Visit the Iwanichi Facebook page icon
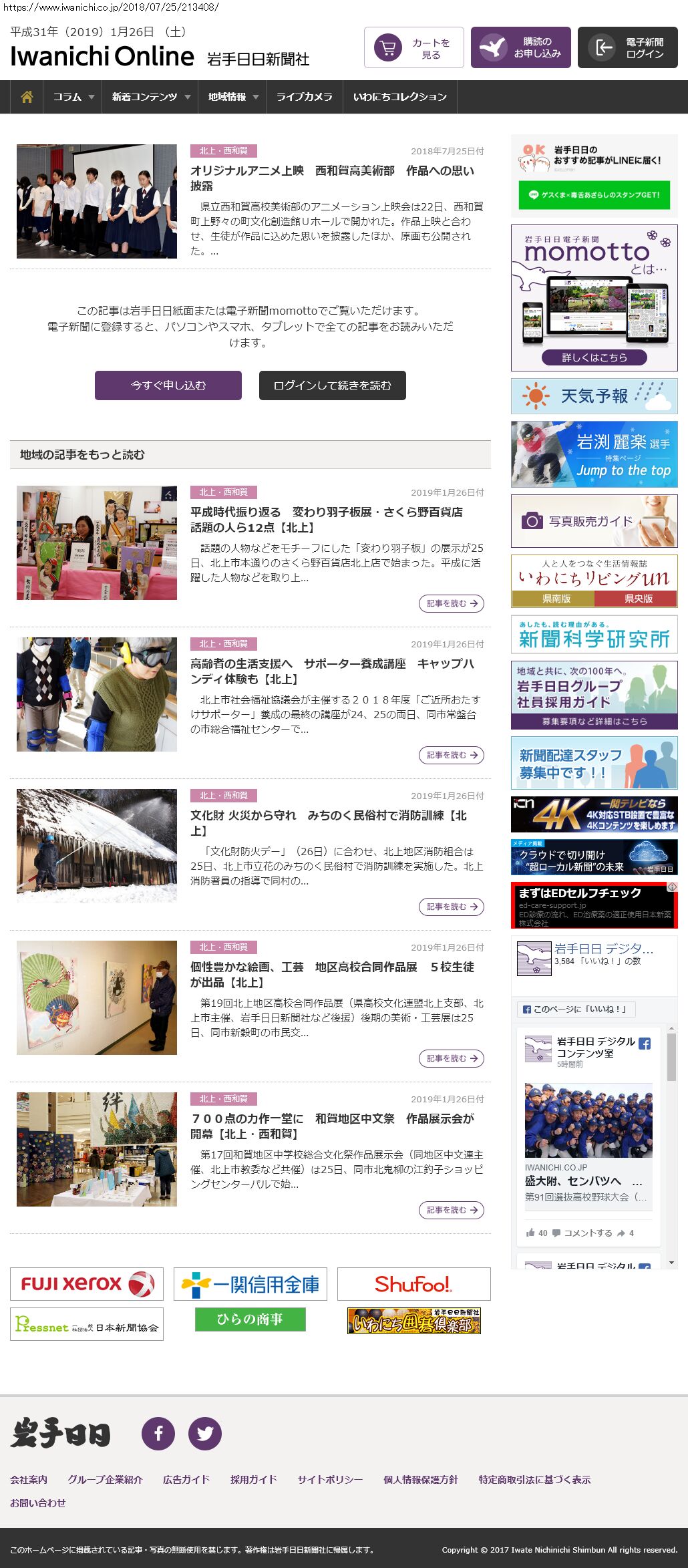This screenshot has width=688, height=1568. (x=158, y=1433)
